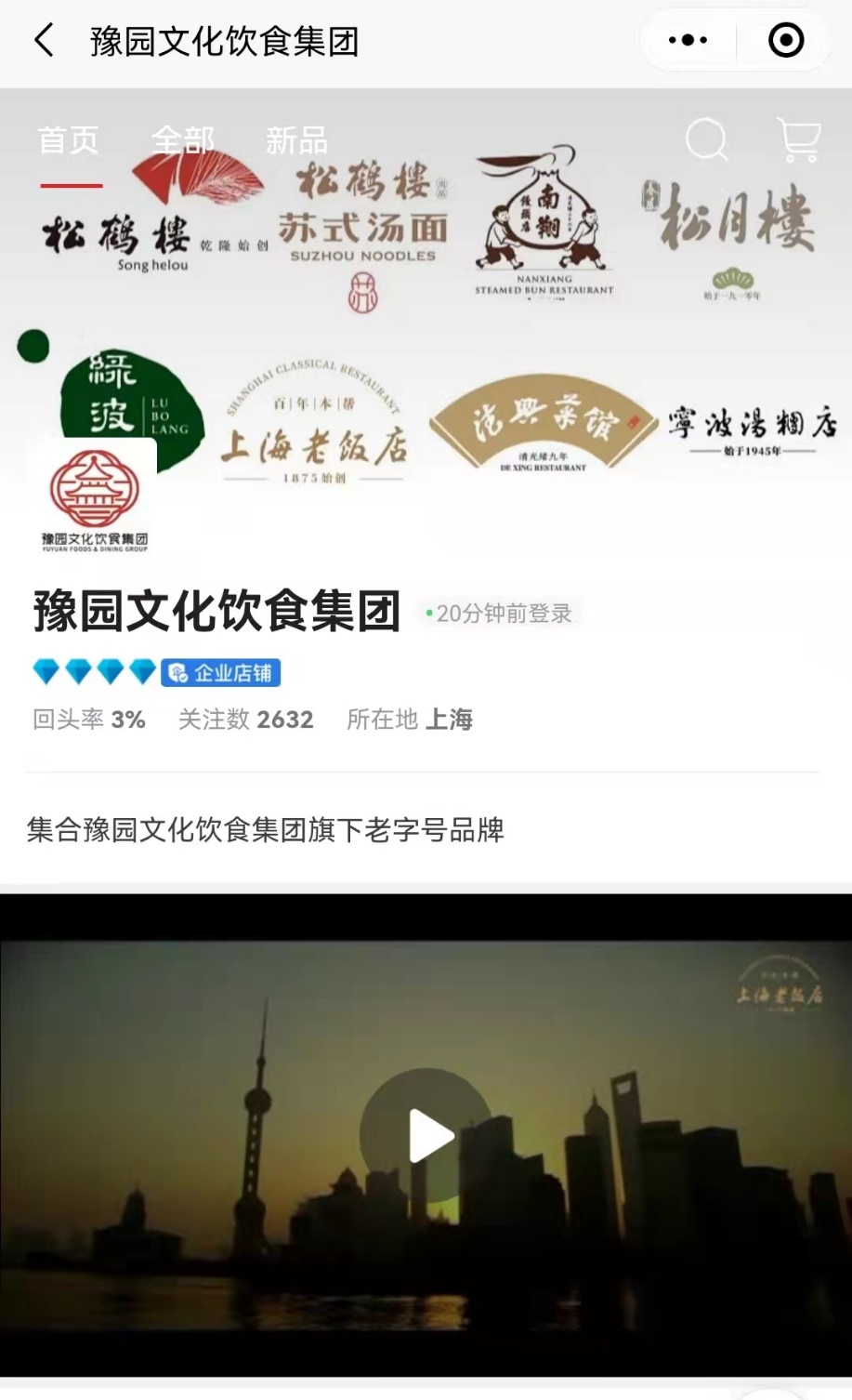The height and width of the screenshot is (1400, 852).
Task: Switch to the 全部 tab
Action: click(183, 140)
